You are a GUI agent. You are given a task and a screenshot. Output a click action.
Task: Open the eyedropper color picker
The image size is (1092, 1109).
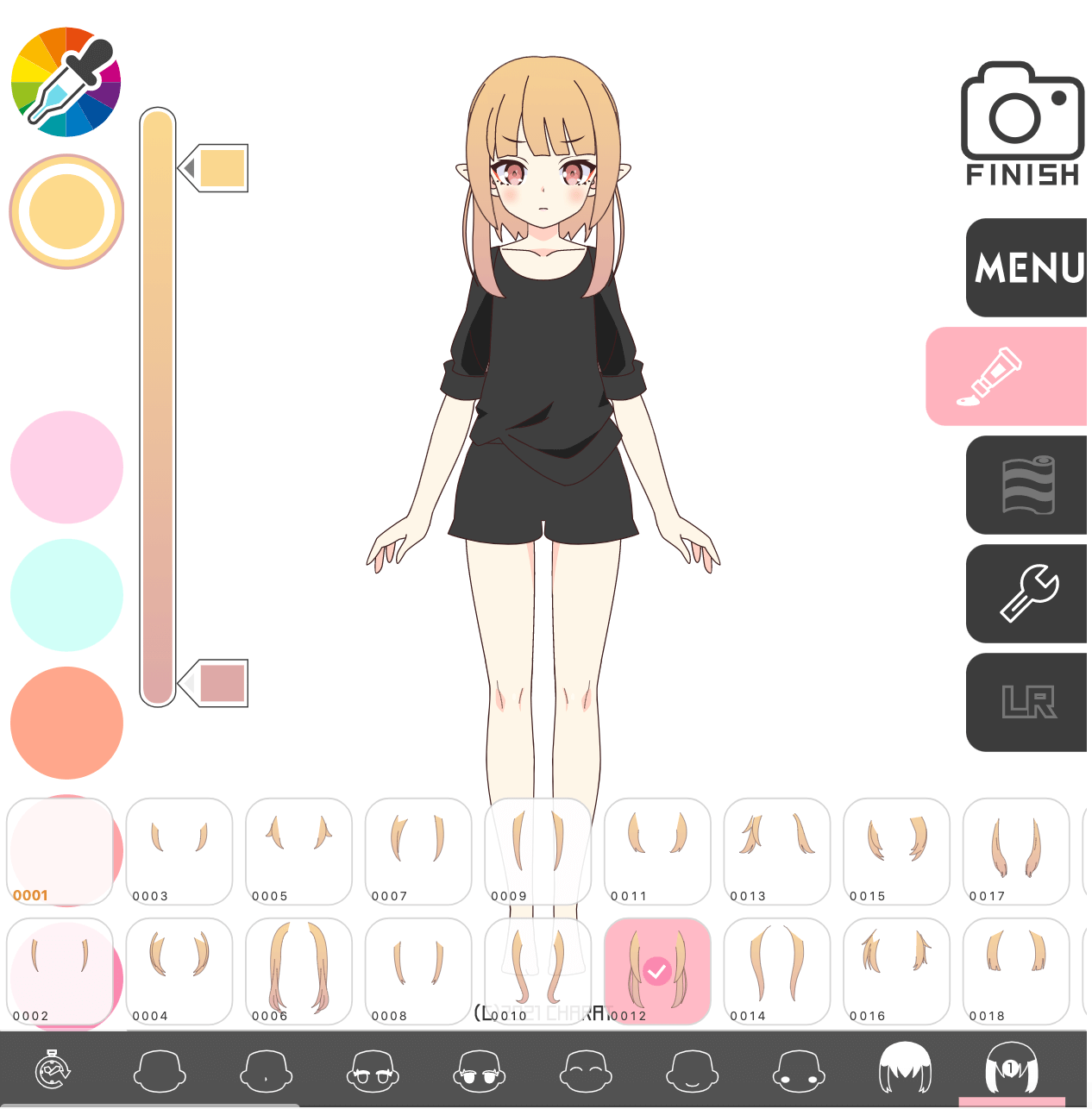pyautogui.click(x=66, y=82)
